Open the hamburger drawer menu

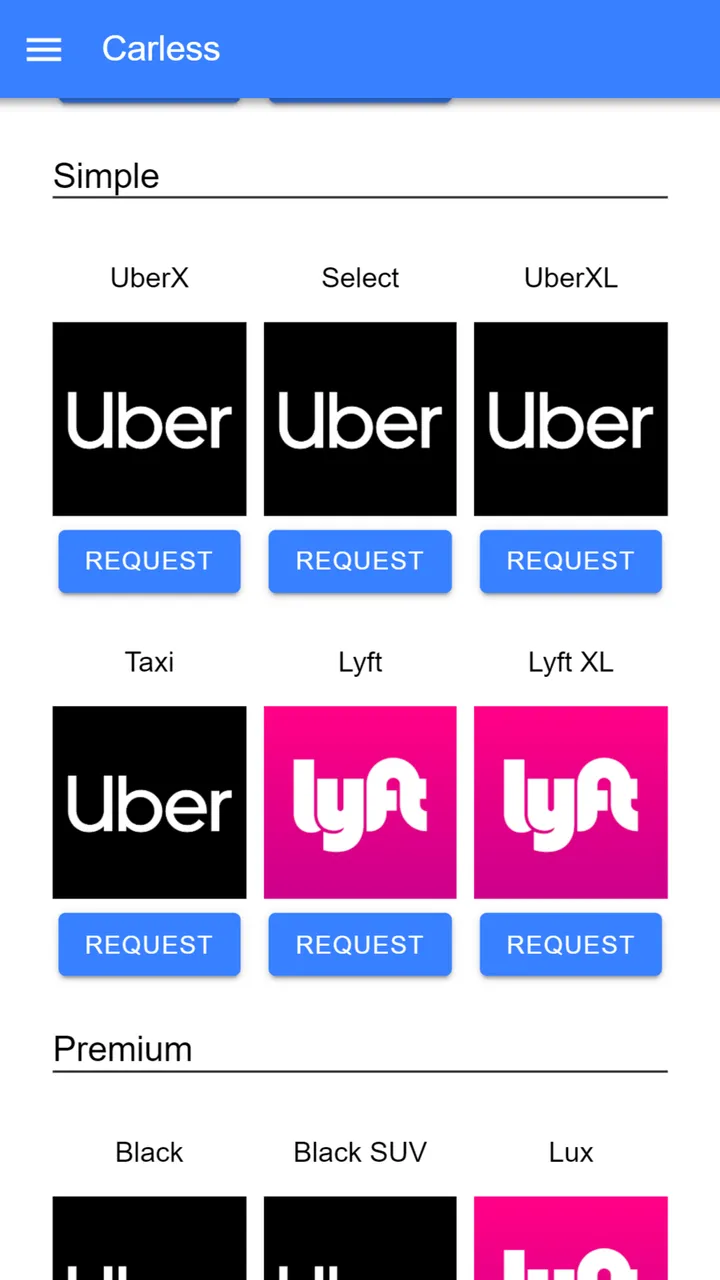pyautogui.click(x=44, y=49)
